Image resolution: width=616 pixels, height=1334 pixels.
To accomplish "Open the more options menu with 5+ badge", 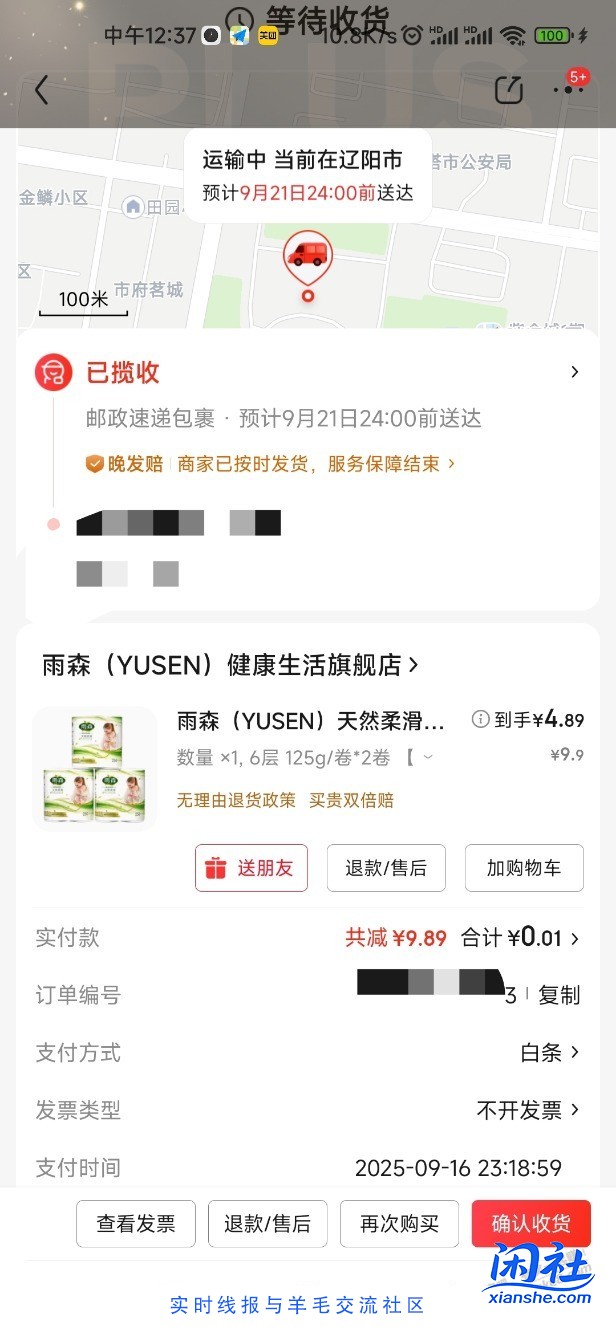I will (567, 90).
